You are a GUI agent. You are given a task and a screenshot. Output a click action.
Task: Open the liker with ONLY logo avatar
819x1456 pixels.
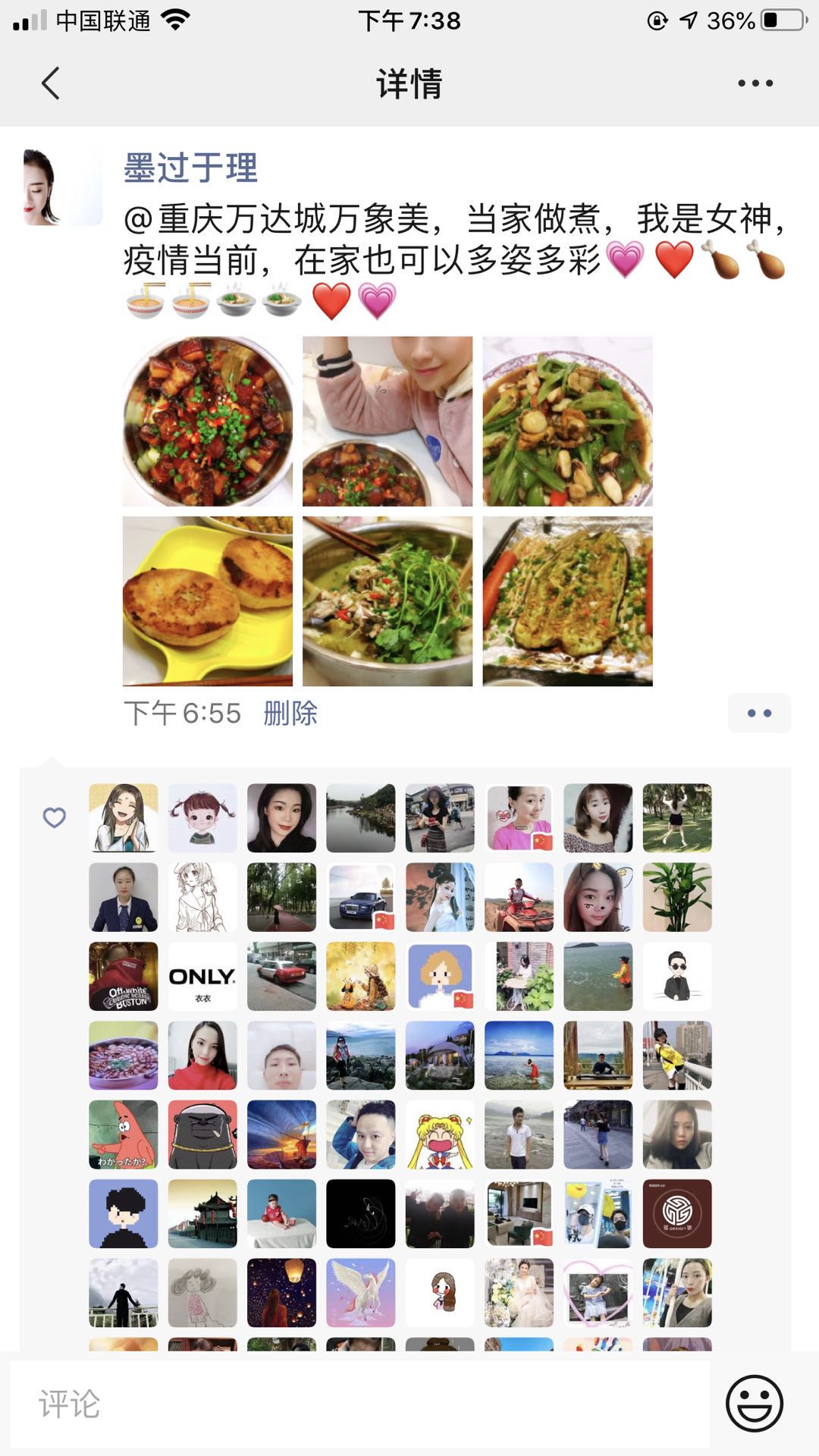click(x=202, y=976)
